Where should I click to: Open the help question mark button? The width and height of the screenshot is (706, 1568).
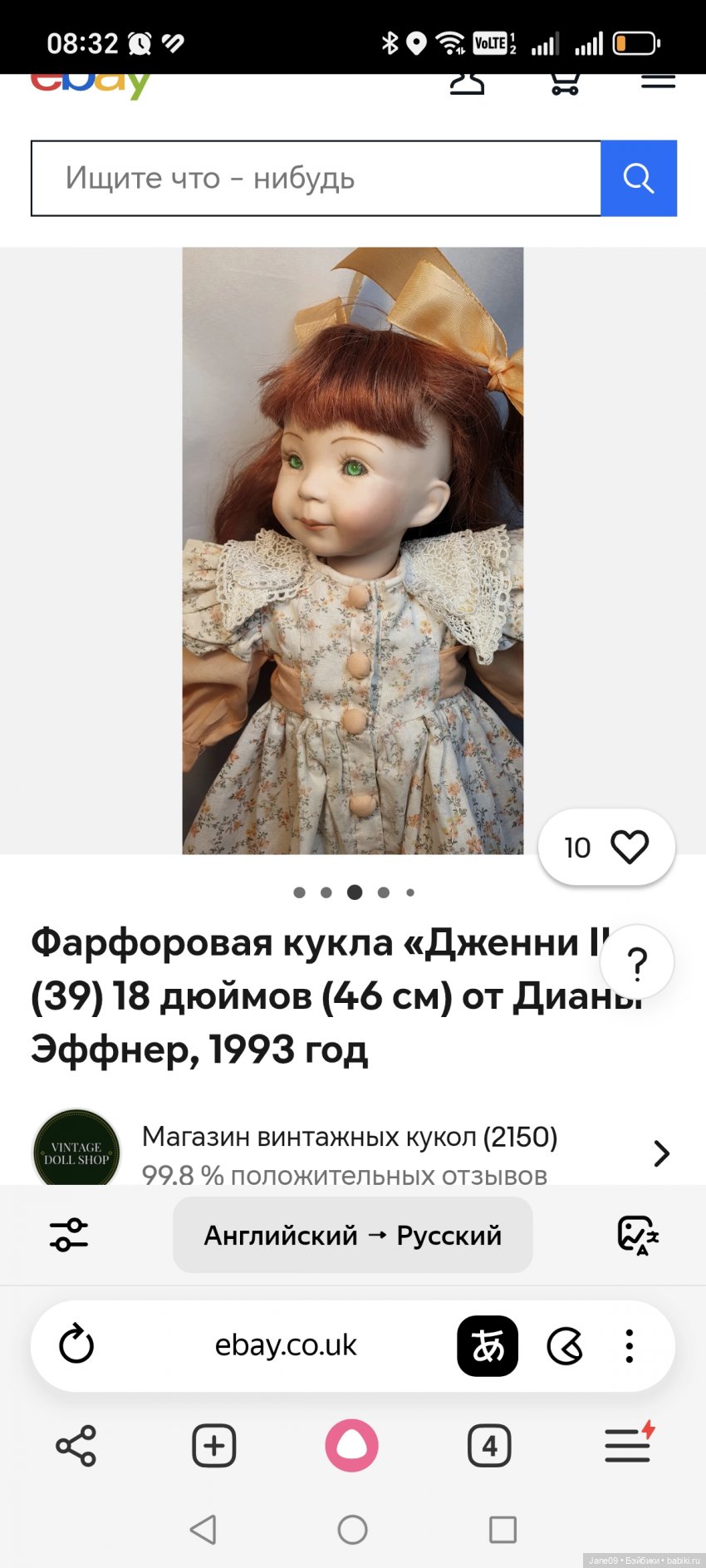click(637, 962)
